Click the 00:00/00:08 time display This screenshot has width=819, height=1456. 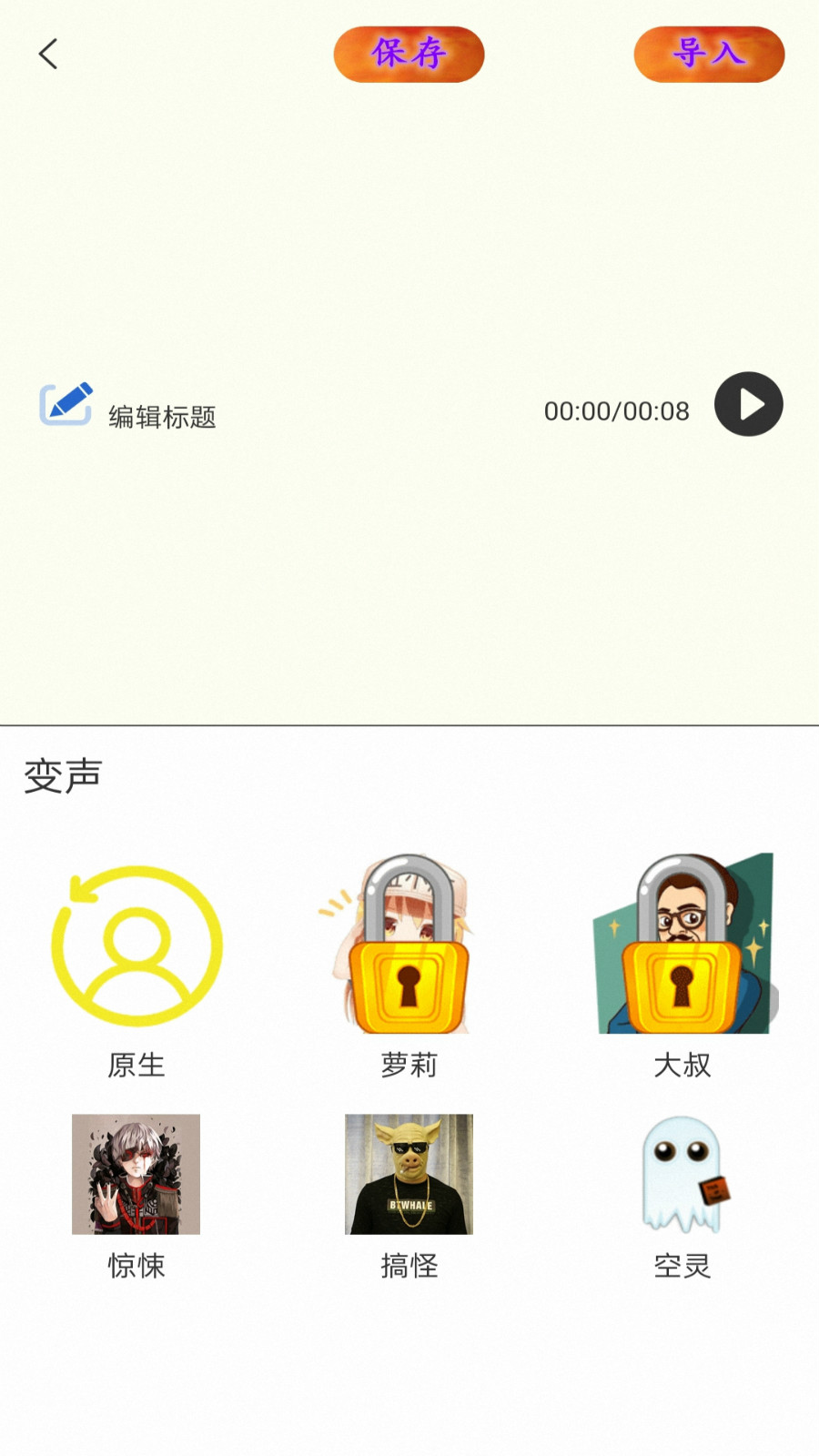[616, 410]
